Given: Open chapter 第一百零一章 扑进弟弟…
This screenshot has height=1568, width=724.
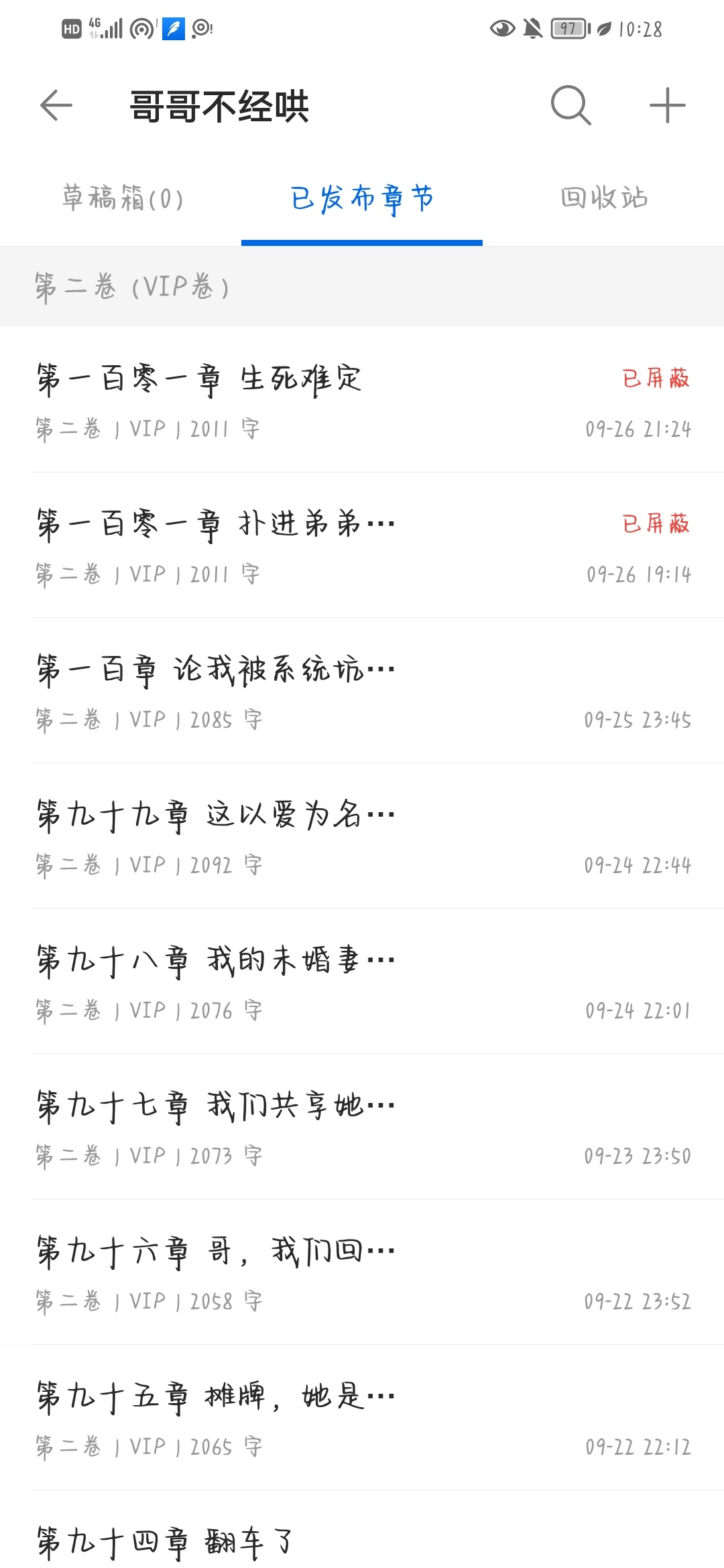Looking at the screenshot, I should (x=362, y=545).
